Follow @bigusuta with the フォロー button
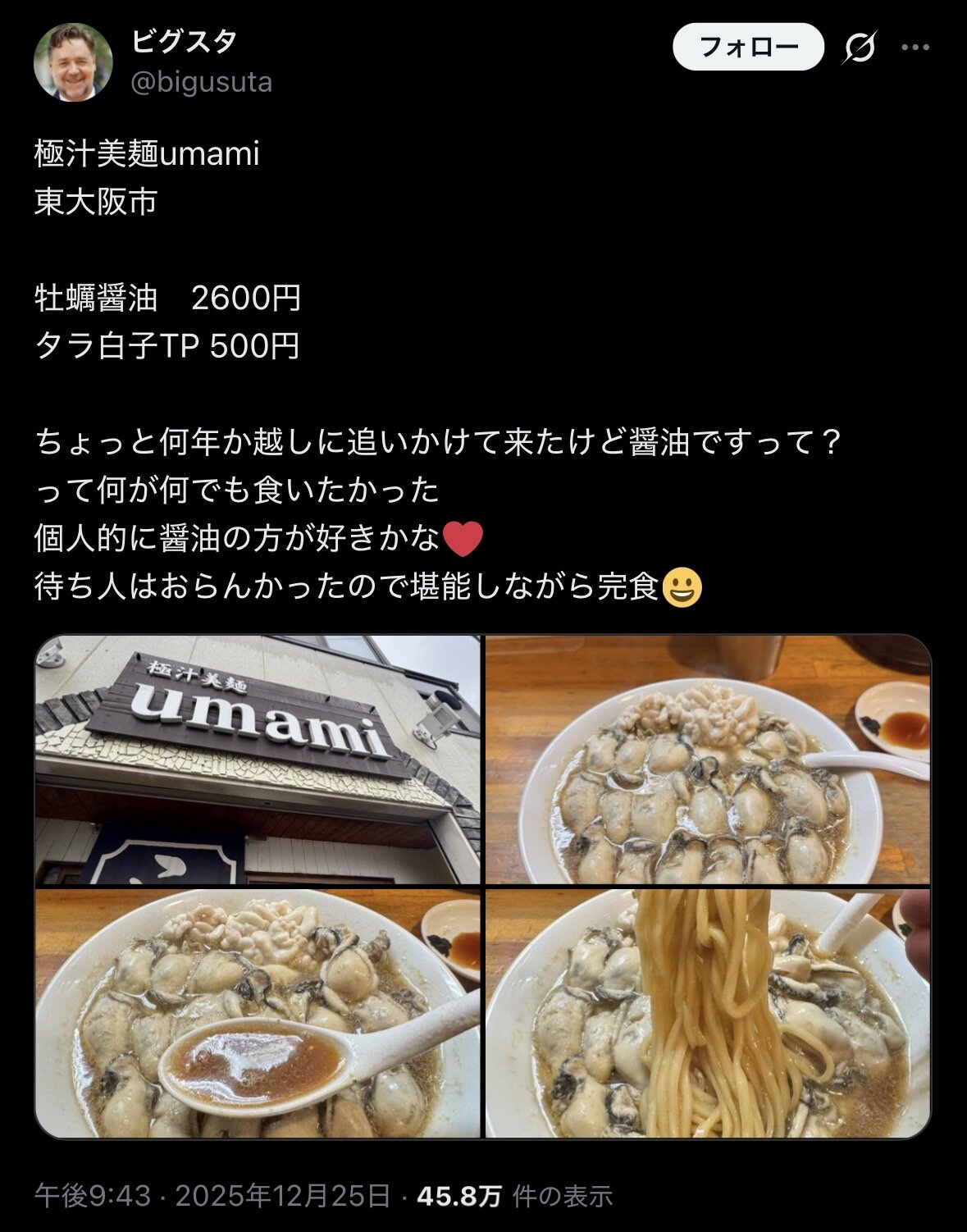This screenshot has width=967, height=1232. (x=748, y=47)
